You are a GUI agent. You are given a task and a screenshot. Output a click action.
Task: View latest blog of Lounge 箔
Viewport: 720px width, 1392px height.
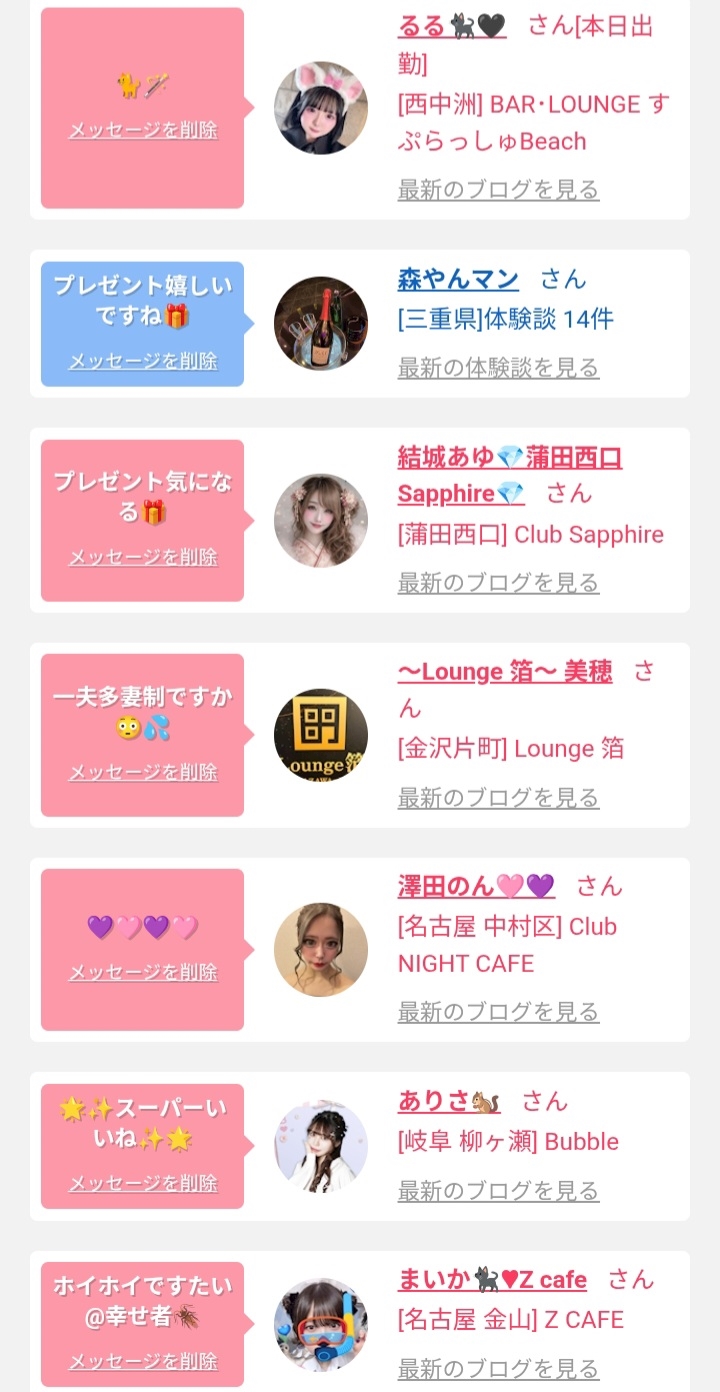point(498,797)
